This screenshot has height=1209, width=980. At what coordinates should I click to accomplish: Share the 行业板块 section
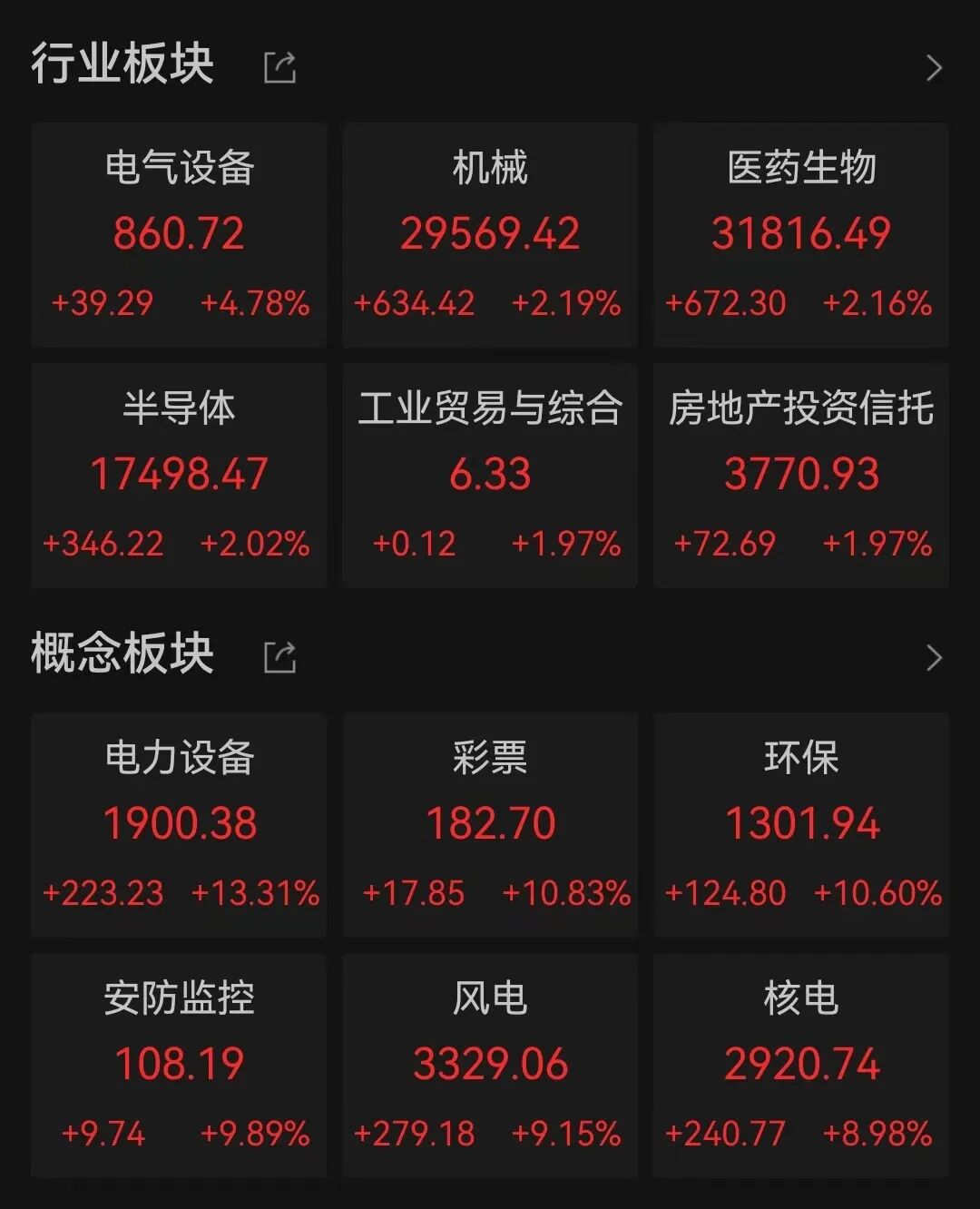click(279, 67)
